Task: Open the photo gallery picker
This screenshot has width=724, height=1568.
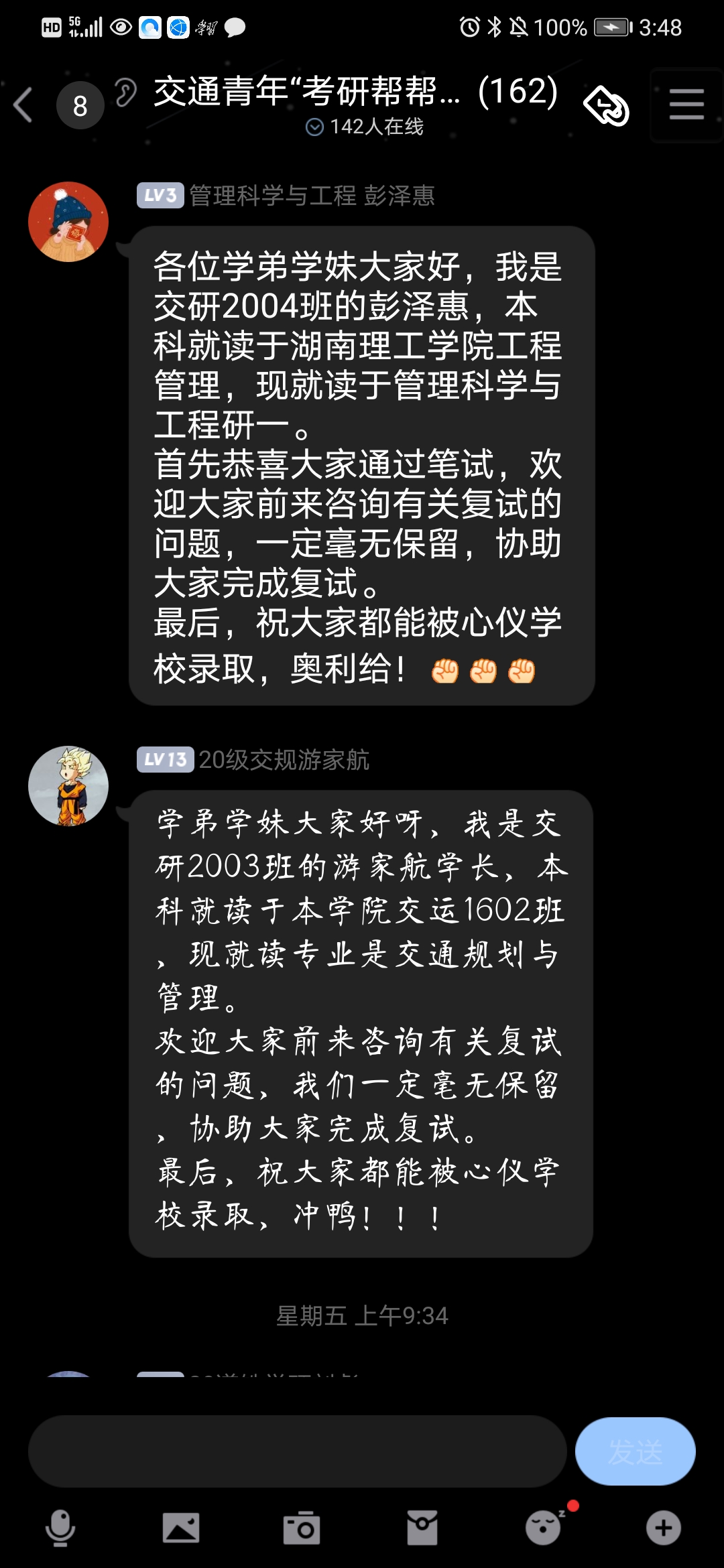Action: coord(181,1528)
